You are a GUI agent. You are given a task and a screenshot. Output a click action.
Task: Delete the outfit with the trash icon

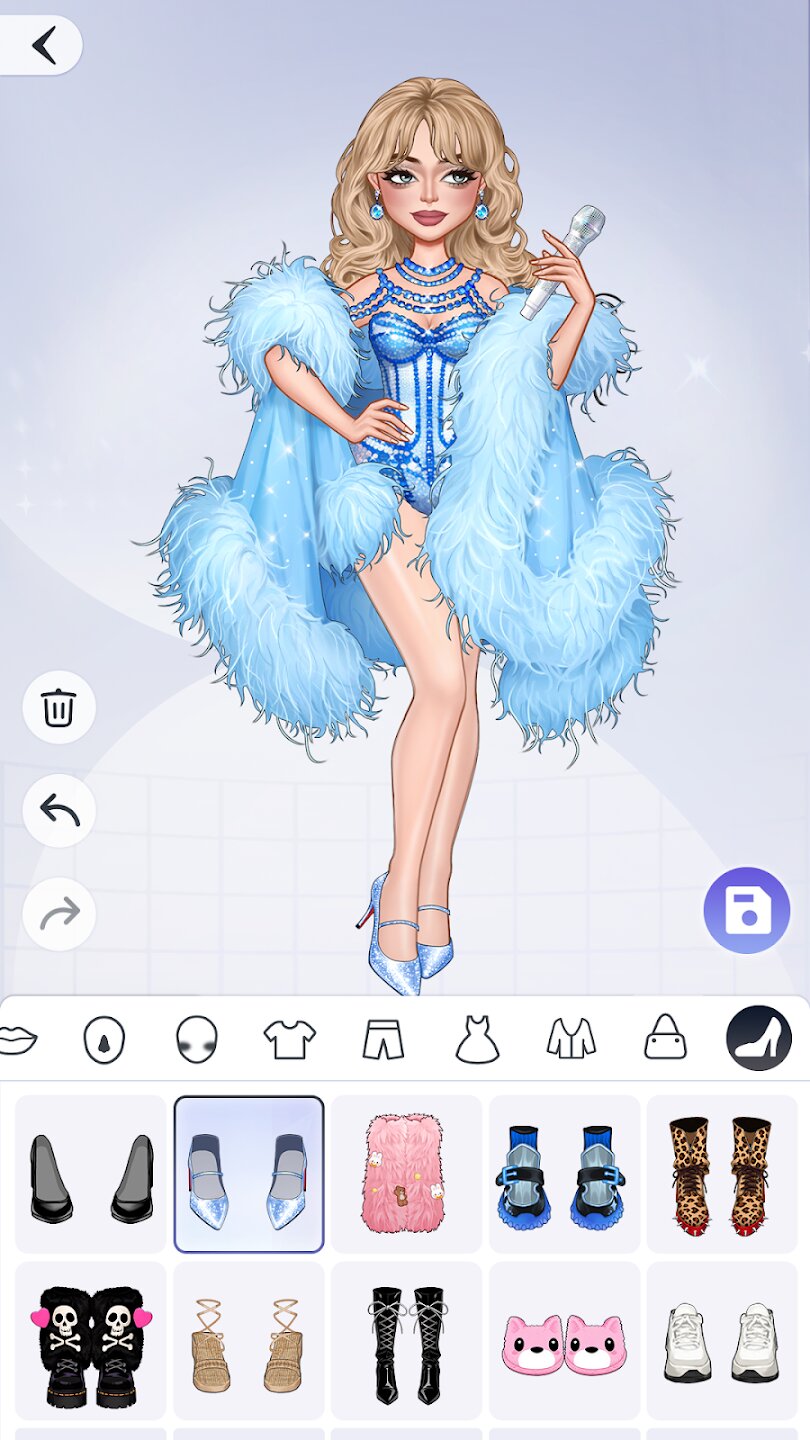point(59,708)
